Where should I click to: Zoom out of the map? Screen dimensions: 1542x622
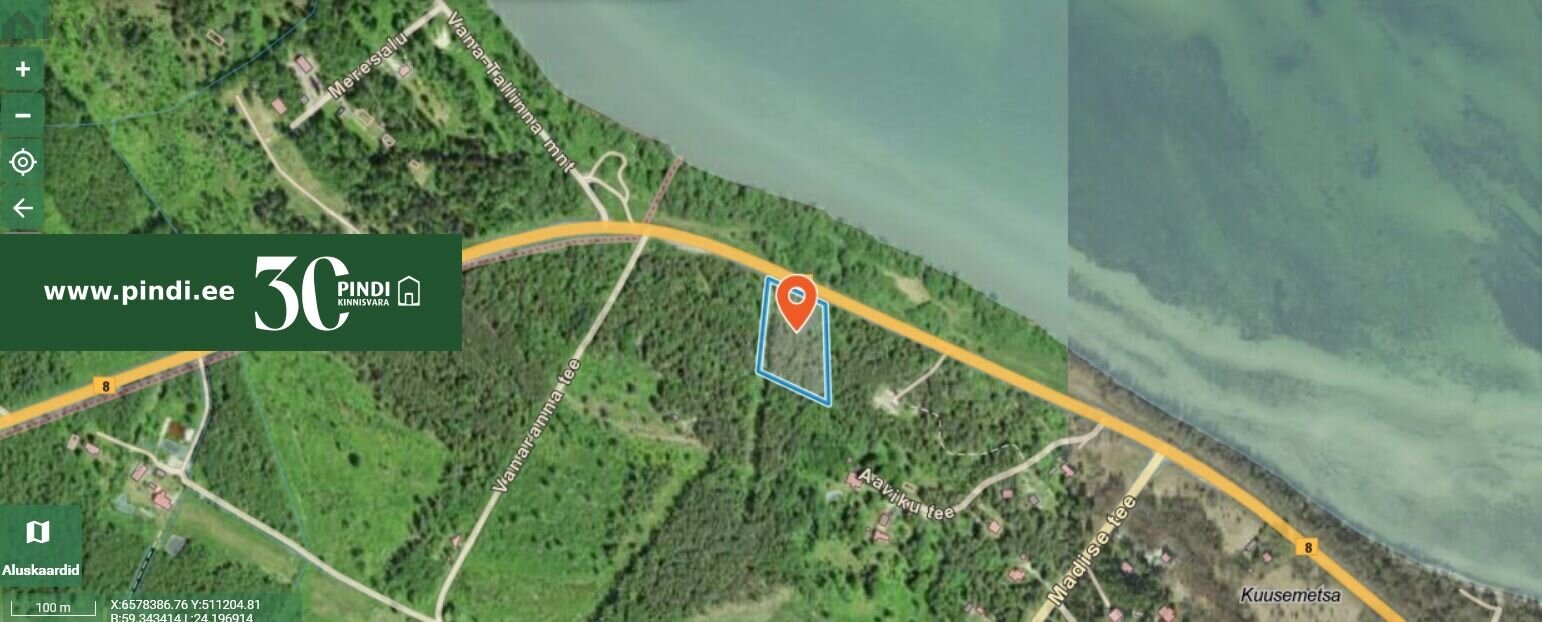point(22,115)
